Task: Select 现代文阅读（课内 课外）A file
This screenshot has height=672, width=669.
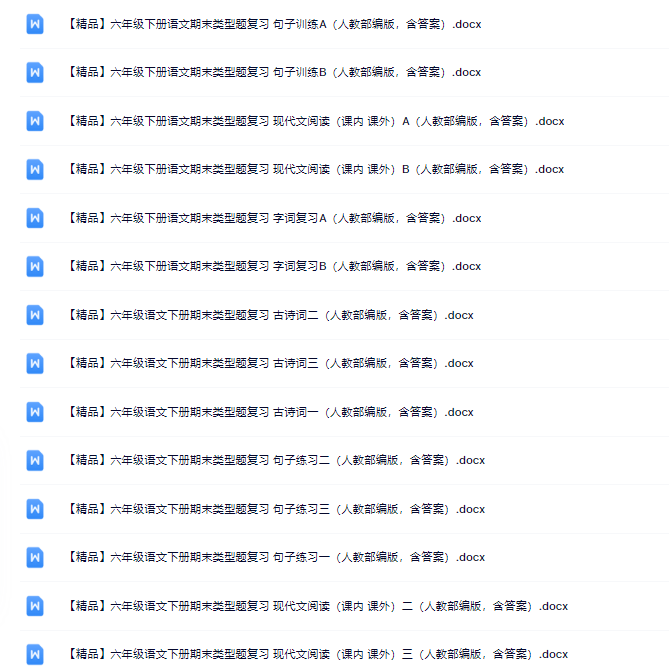Action: coord(316,121)
